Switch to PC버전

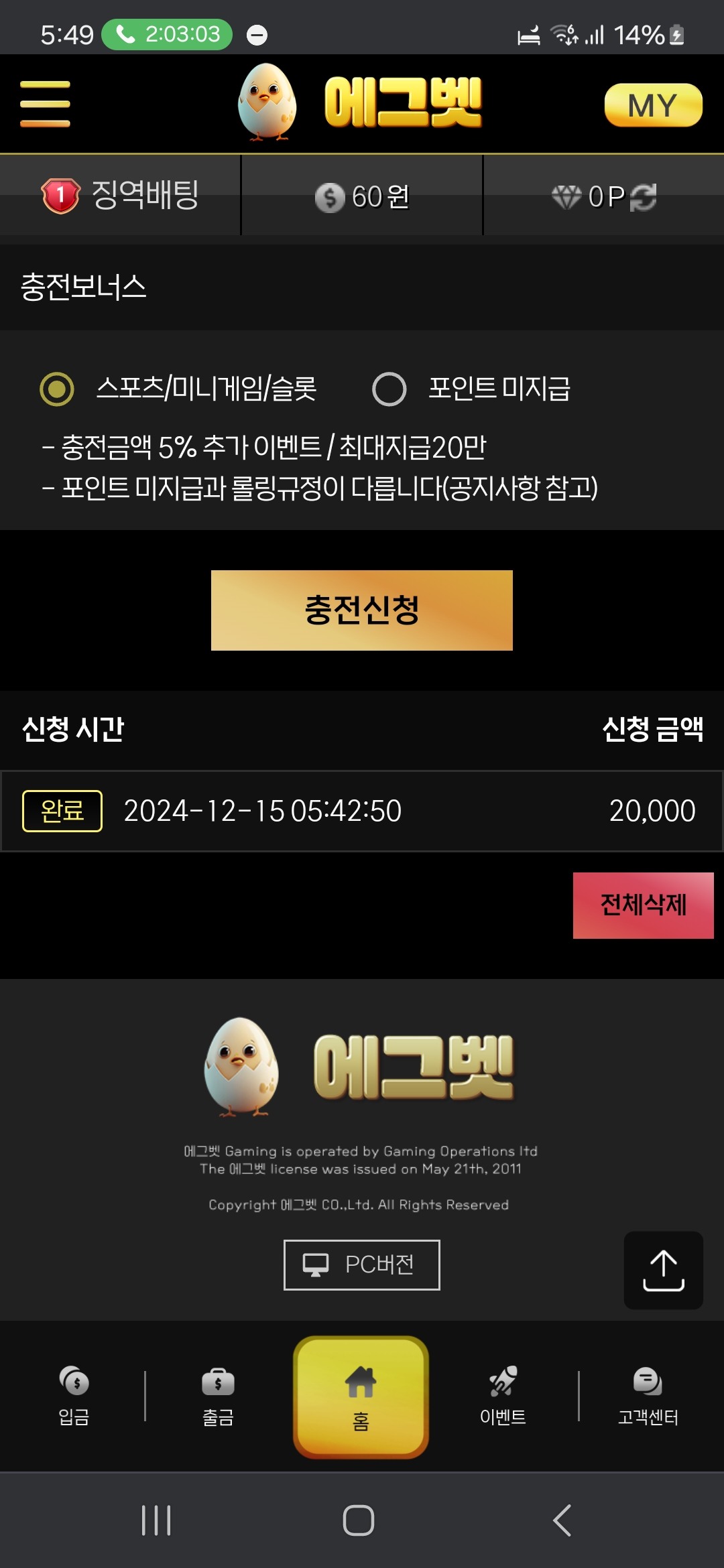click(362, 1264)
